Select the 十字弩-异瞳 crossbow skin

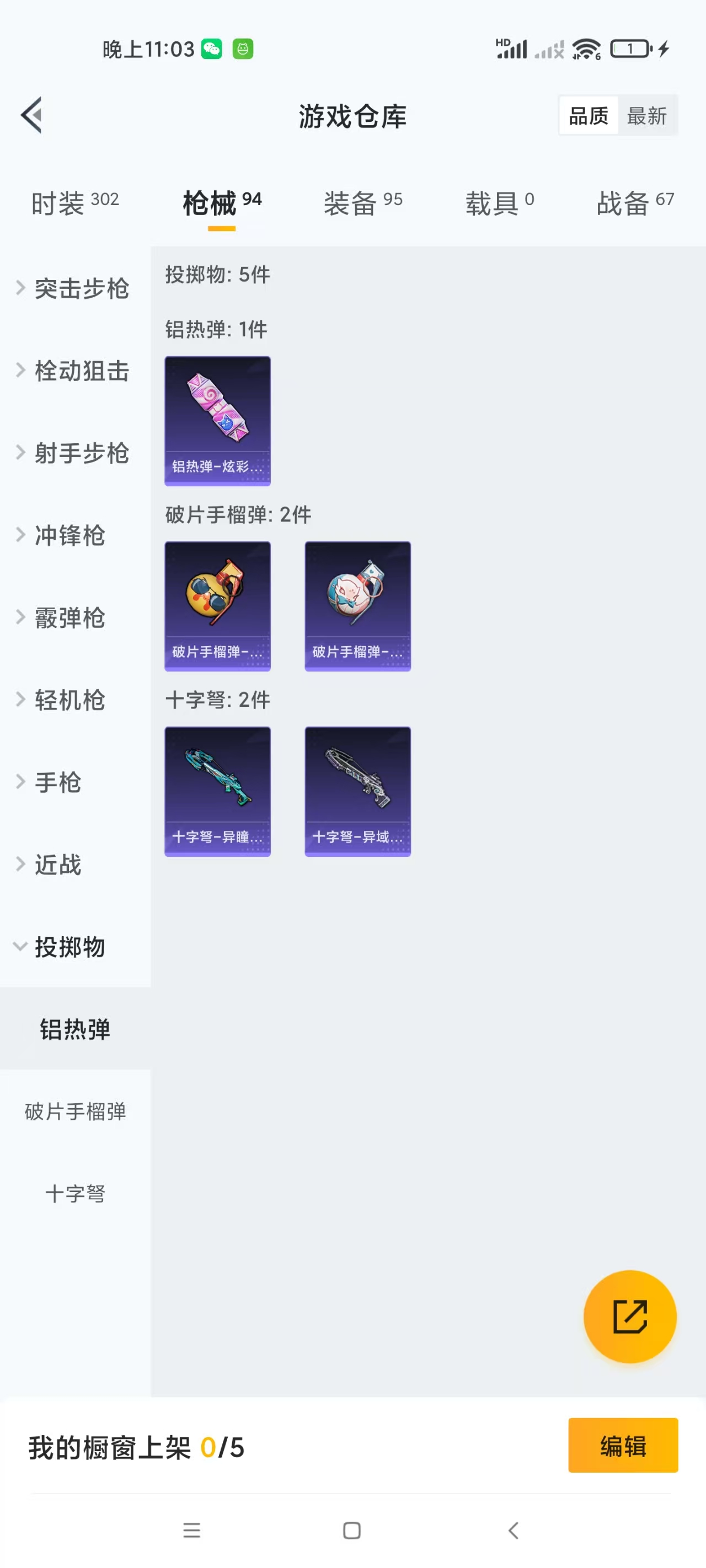tap(217, 791)
